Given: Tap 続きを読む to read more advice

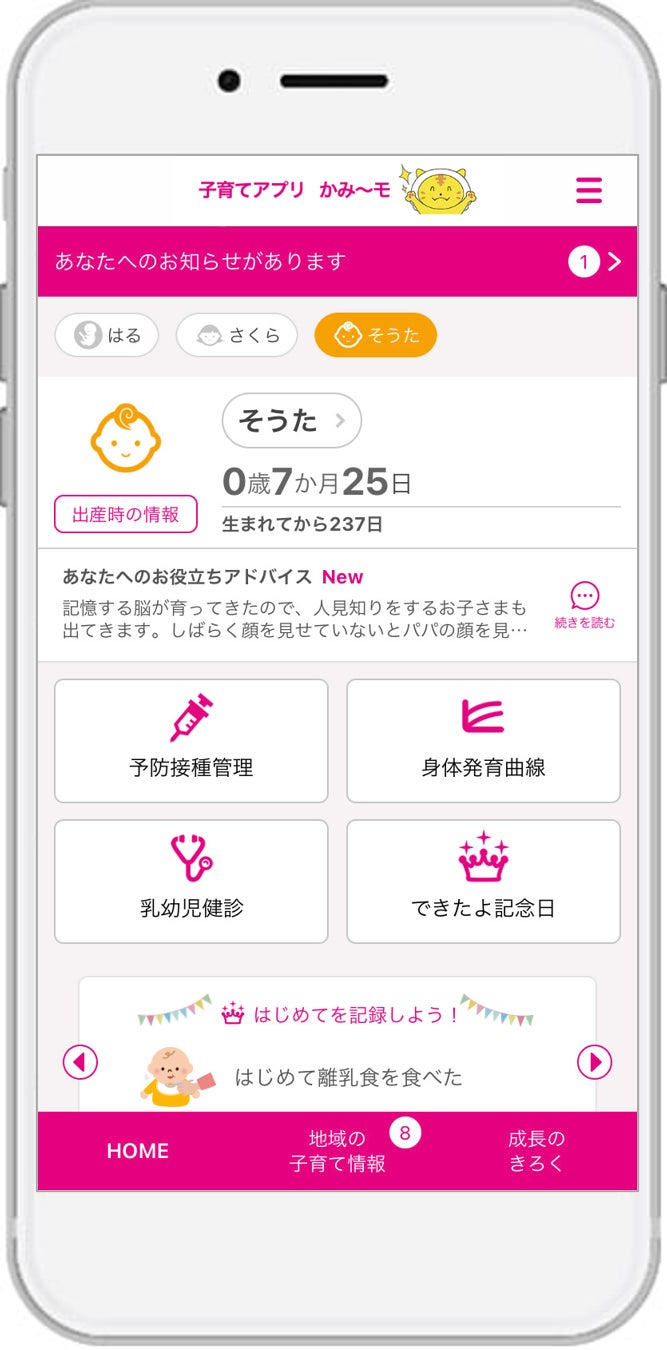Looking at the screenshot, I should (585, 606).
